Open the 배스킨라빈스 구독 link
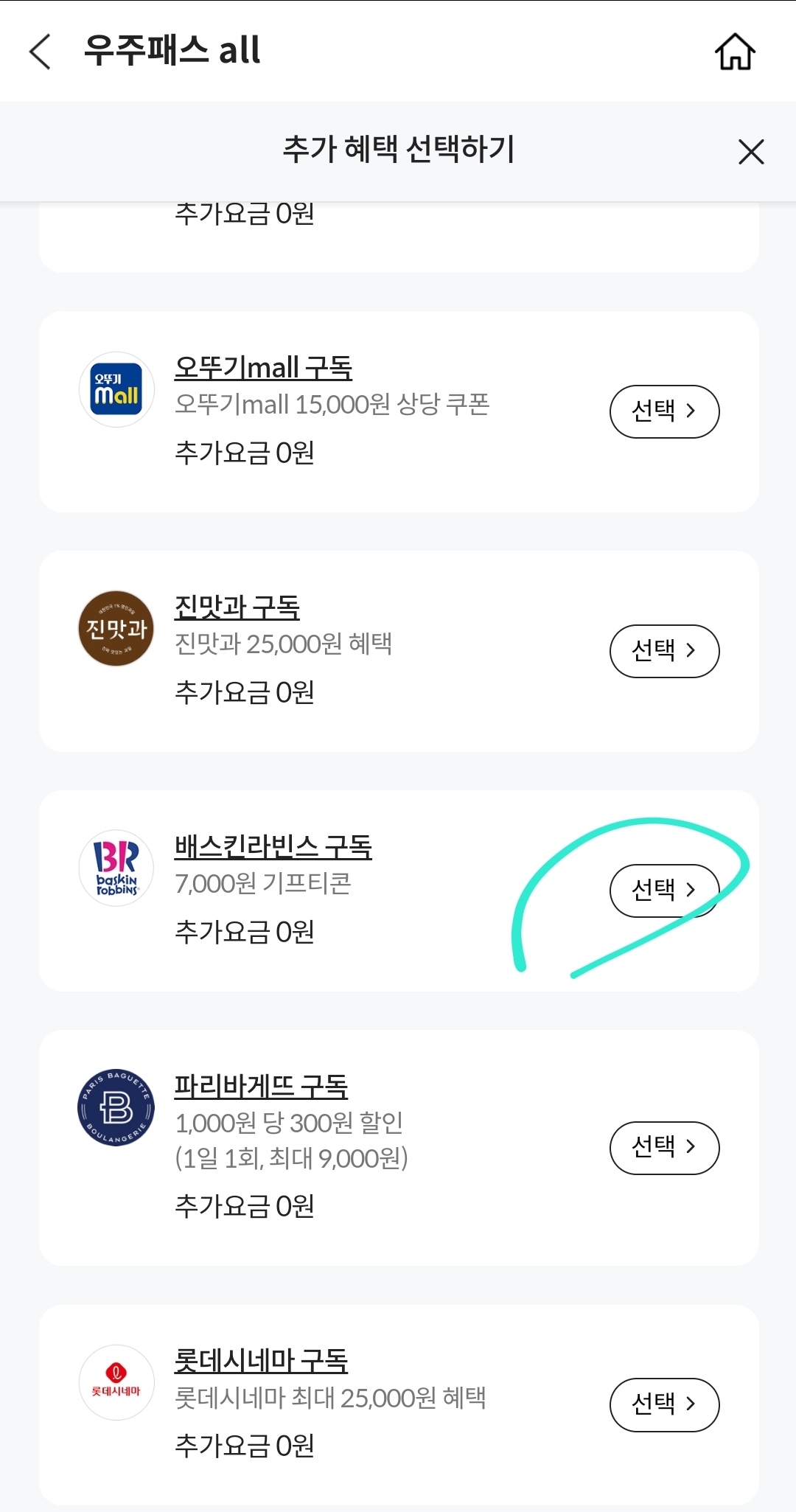 point(273,846)
